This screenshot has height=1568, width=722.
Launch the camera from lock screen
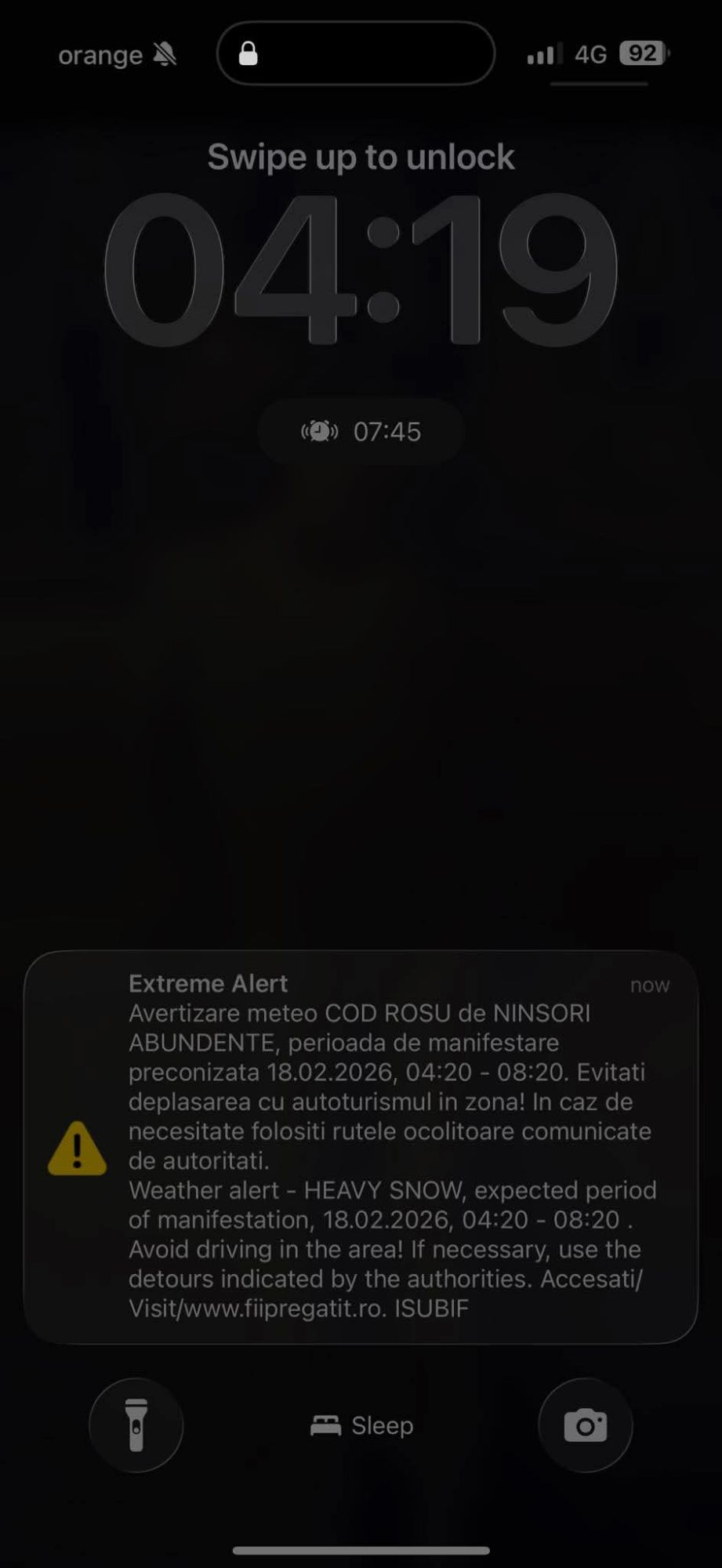point(585,1425)
